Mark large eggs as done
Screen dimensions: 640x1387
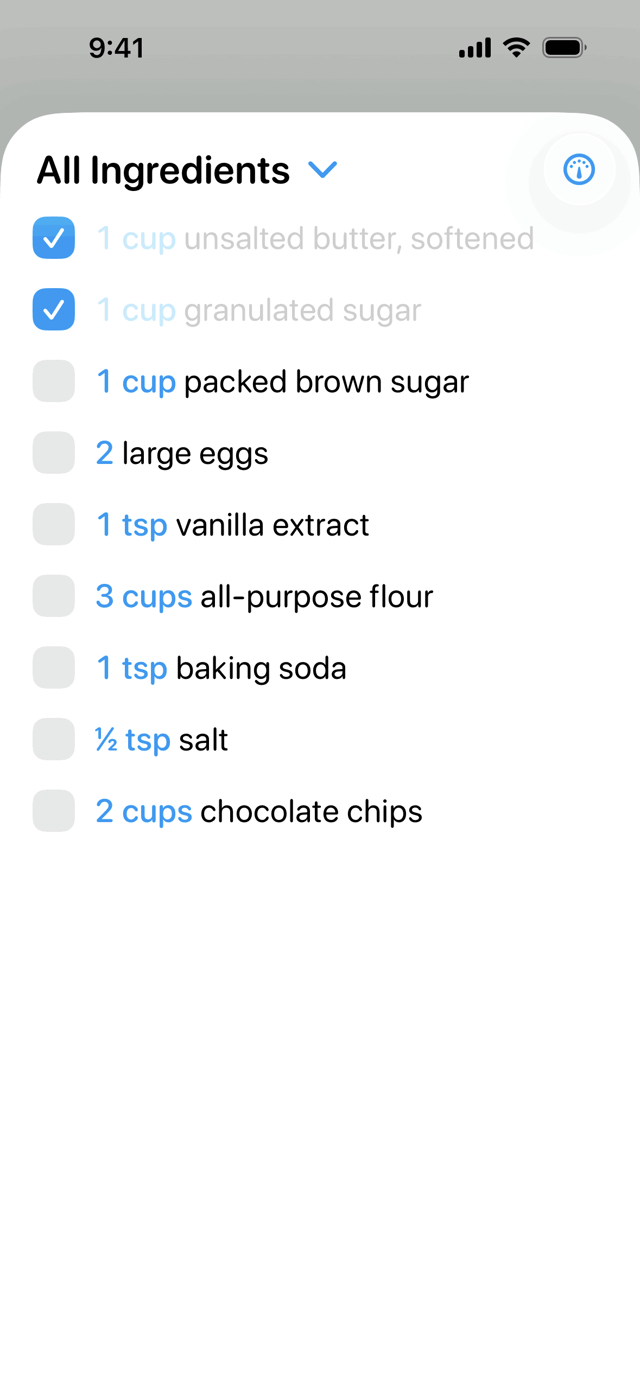point(54,453)
